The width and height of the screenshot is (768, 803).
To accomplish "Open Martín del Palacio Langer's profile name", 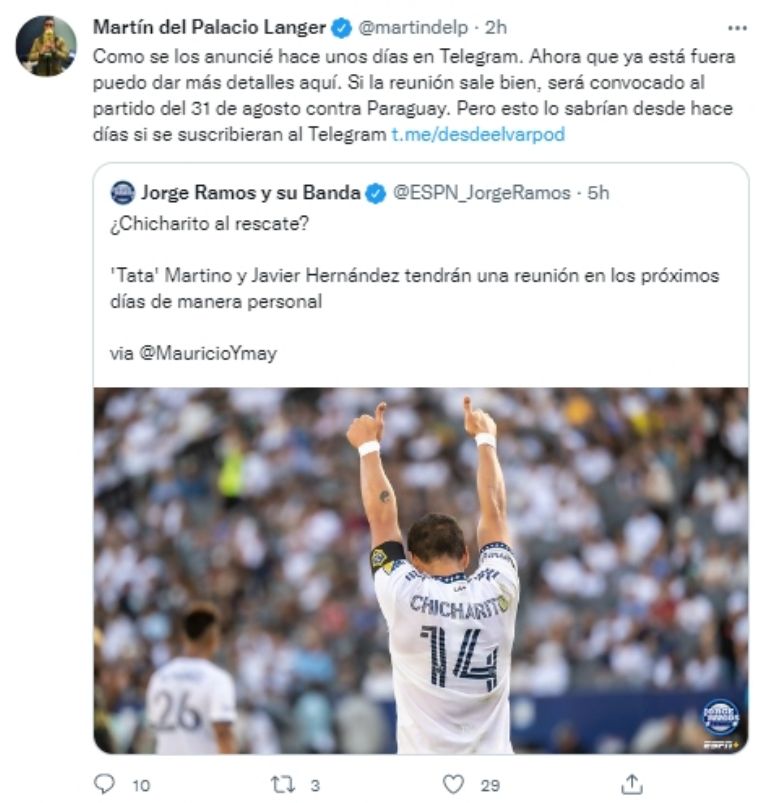I will click(208, 27).
